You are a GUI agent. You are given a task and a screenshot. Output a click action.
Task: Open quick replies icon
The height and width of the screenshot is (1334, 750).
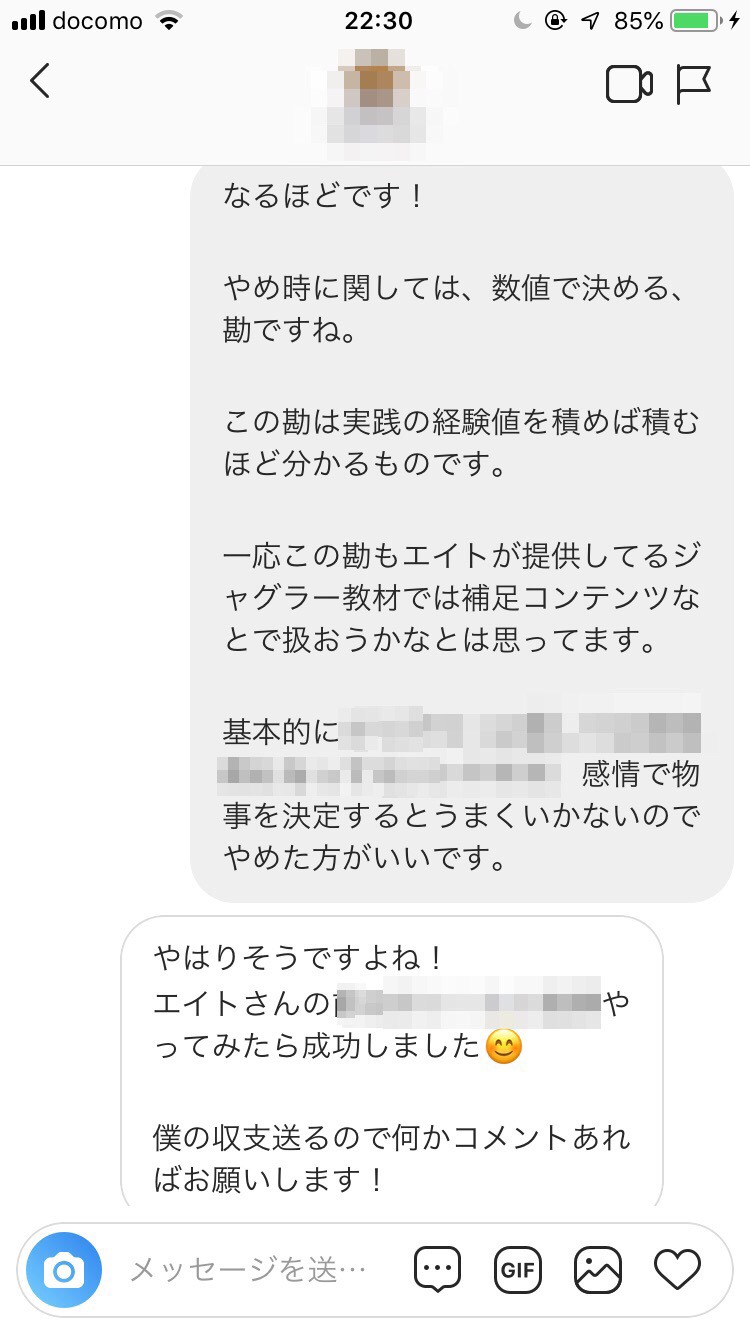(x=437, y=1270)
